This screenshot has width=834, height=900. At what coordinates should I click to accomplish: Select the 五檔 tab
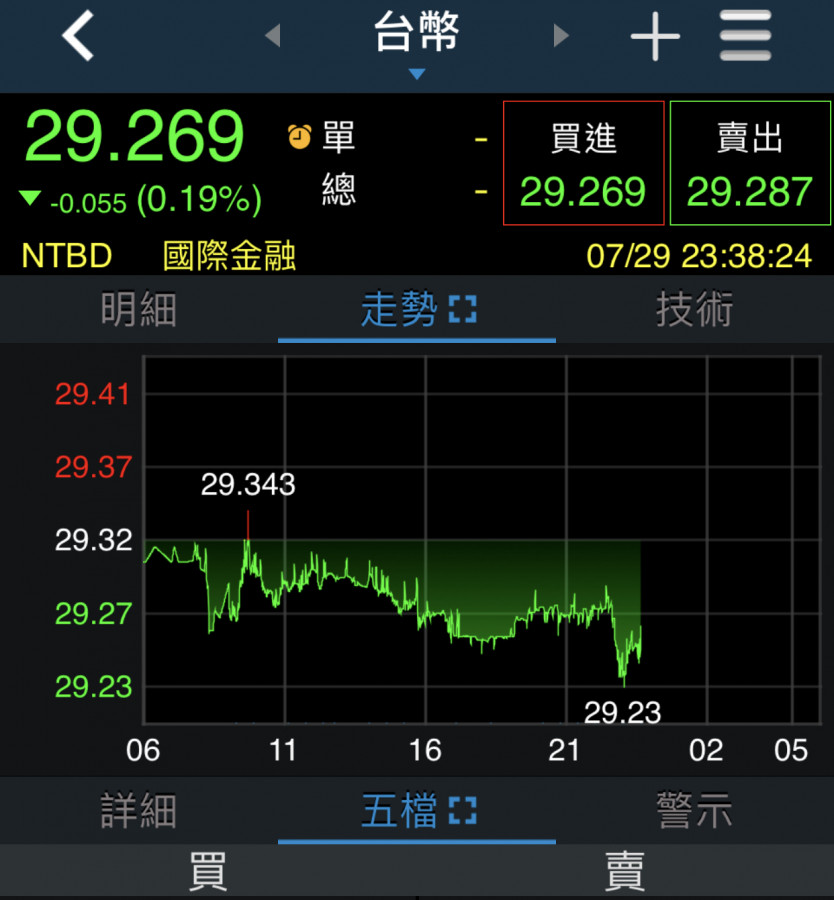417,810
